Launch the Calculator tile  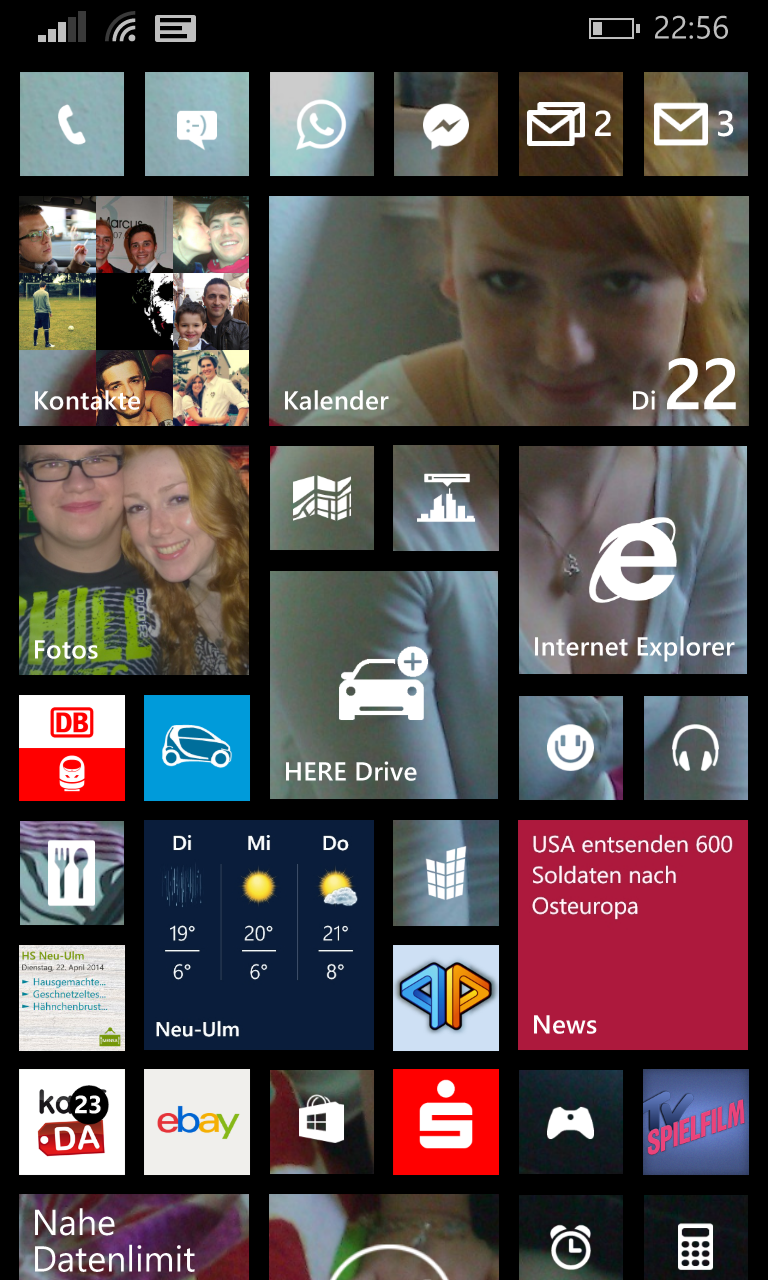click(x=695, y=1240)
